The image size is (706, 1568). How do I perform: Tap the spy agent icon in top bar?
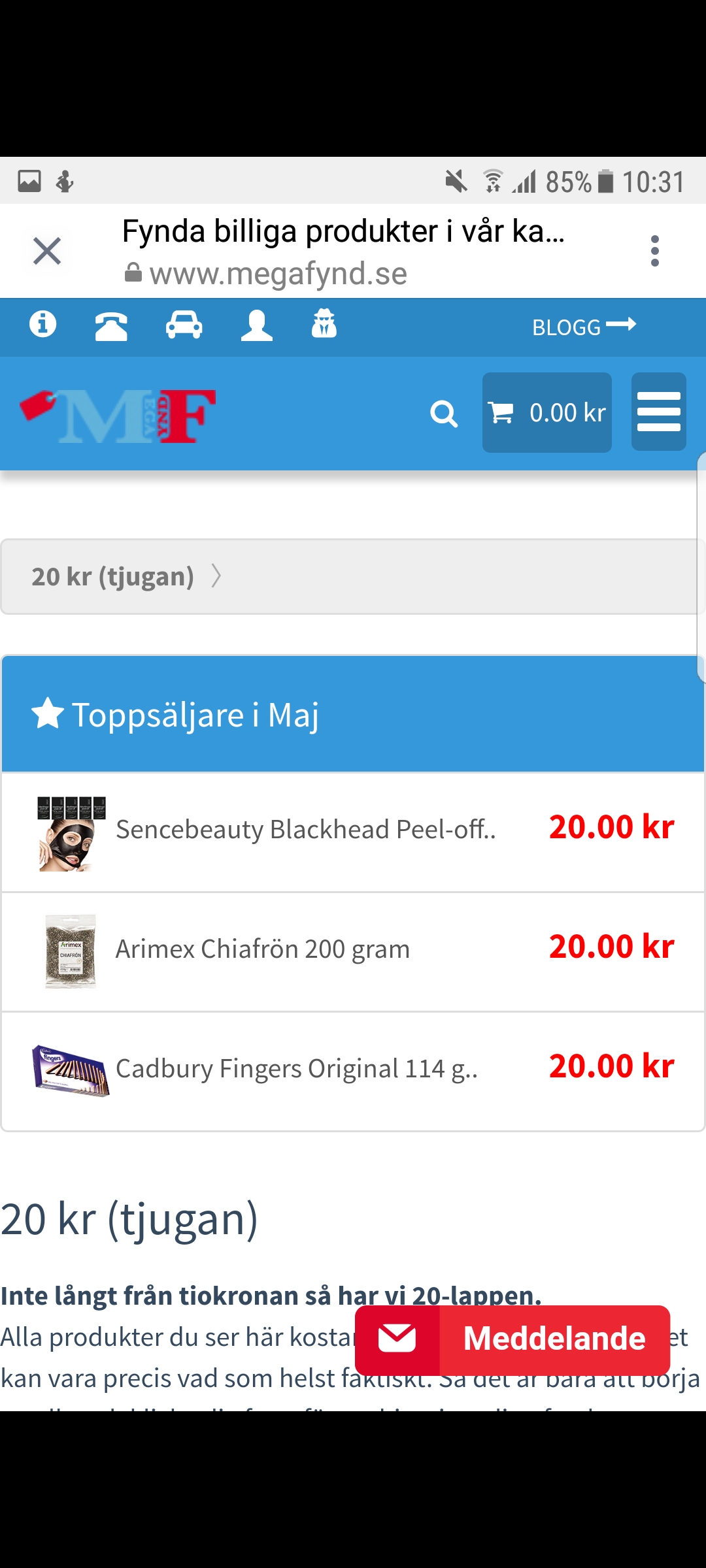click(324, 324)
